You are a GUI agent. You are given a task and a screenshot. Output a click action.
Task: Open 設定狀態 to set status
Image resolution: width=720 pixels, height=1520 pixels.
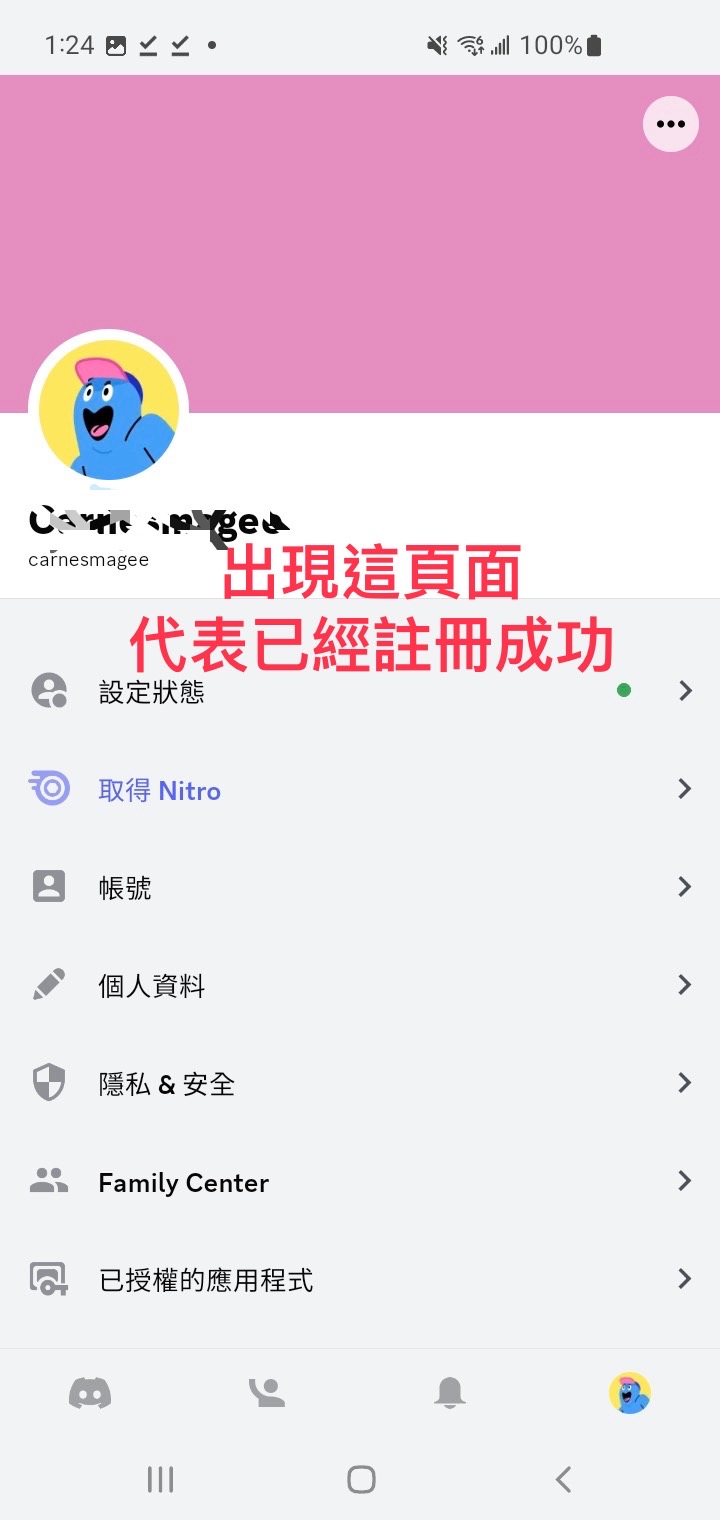pyautogui.click(x=360, y=691)
